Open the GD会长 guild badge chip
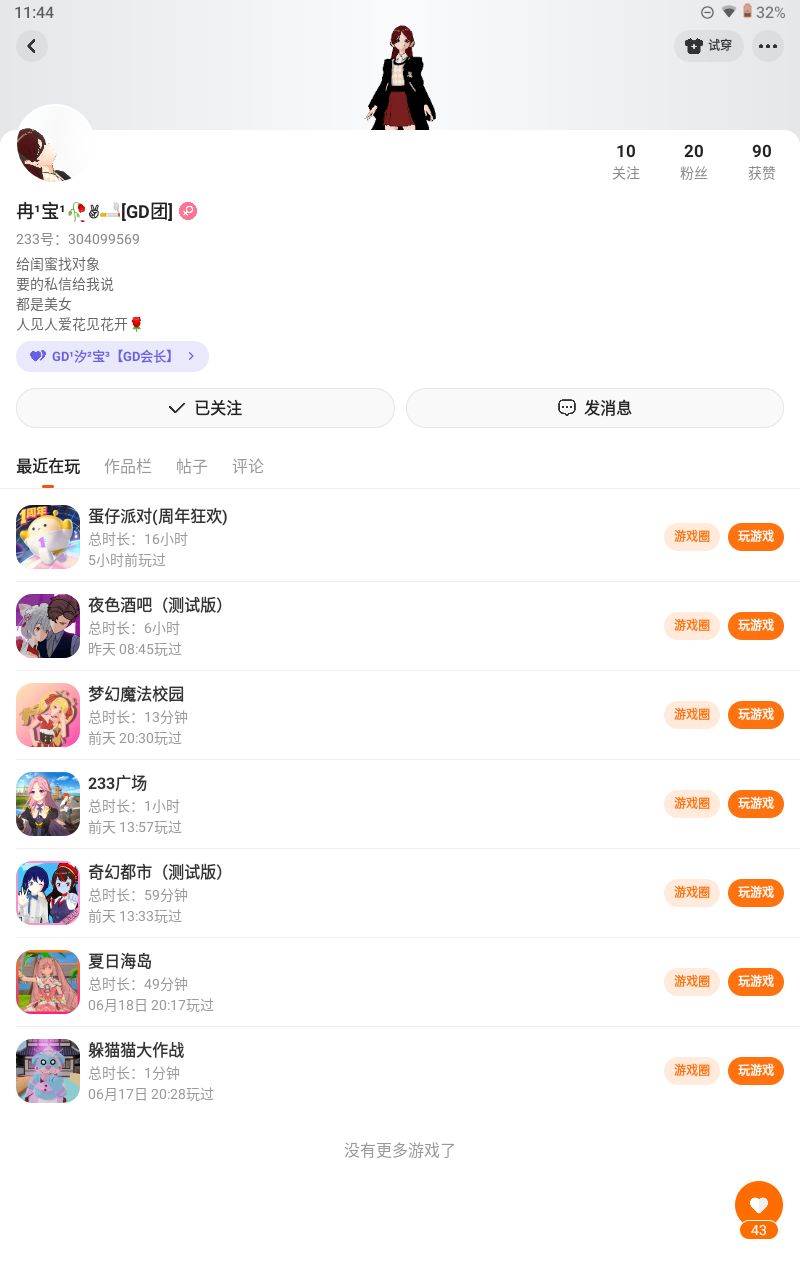The height and width of the screenshot is (1280, 800). [112, 356]
